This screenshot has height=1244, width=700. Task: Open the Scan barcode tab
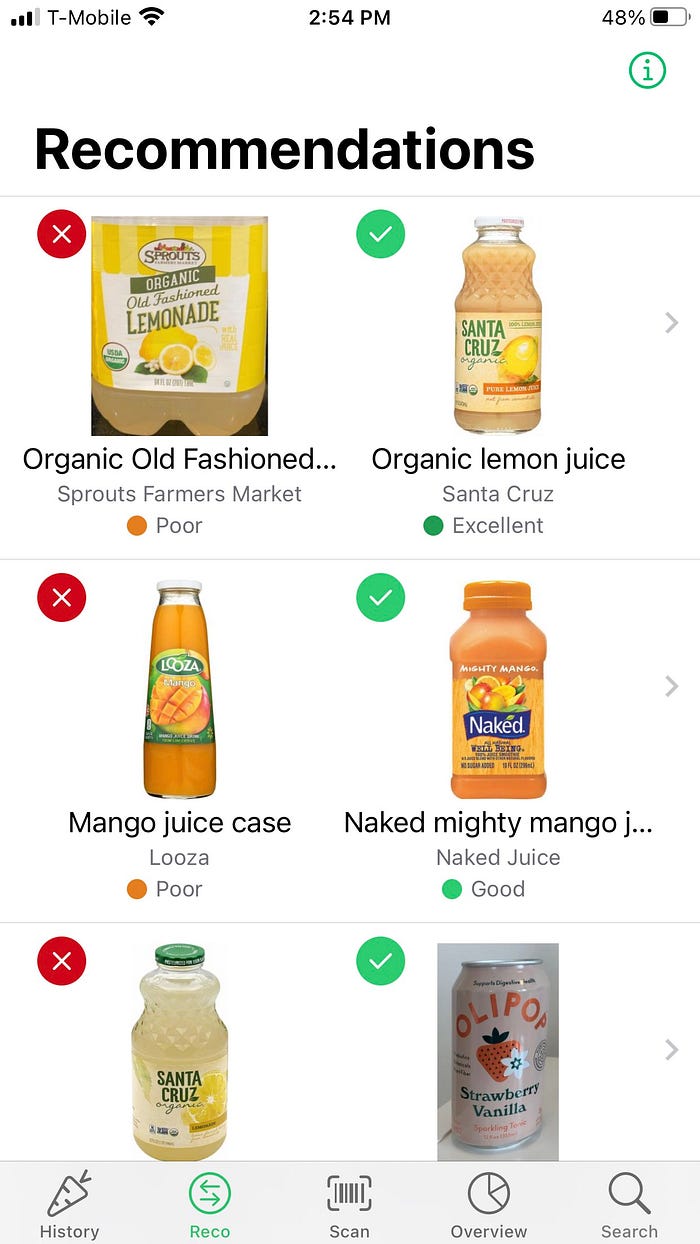point(350,1204)
